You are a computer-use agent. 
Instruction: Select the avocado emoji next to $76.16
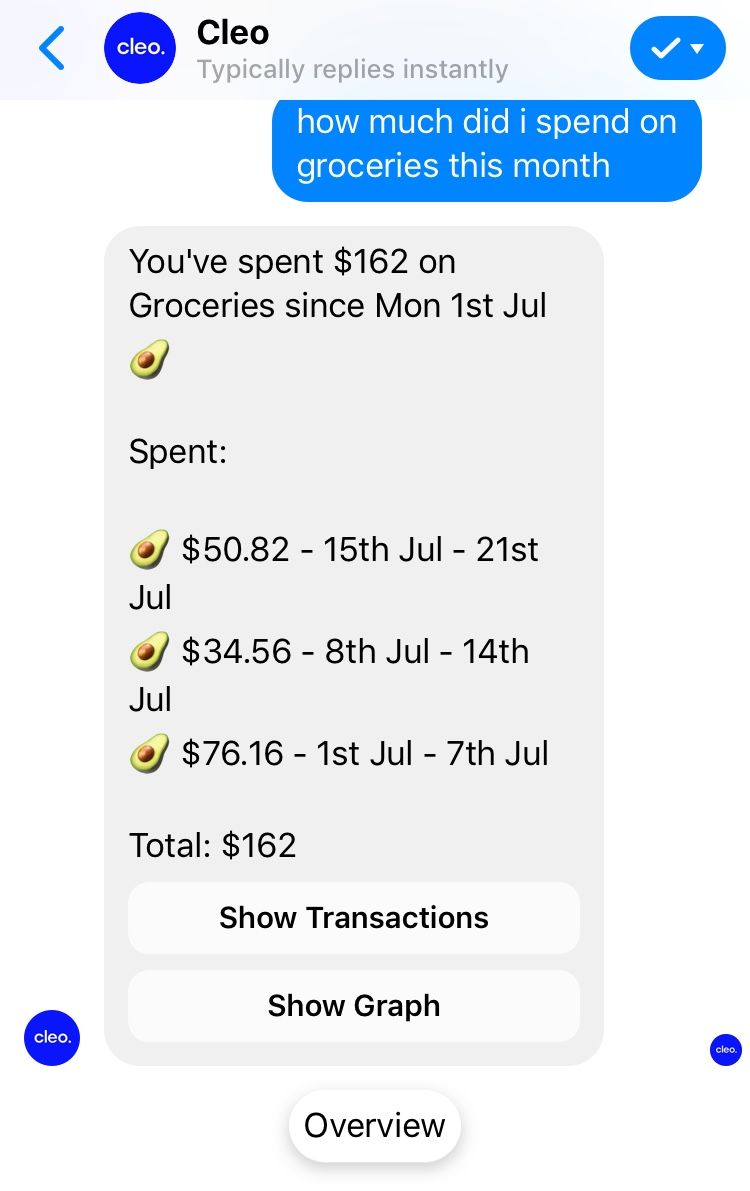click(148, 752)
